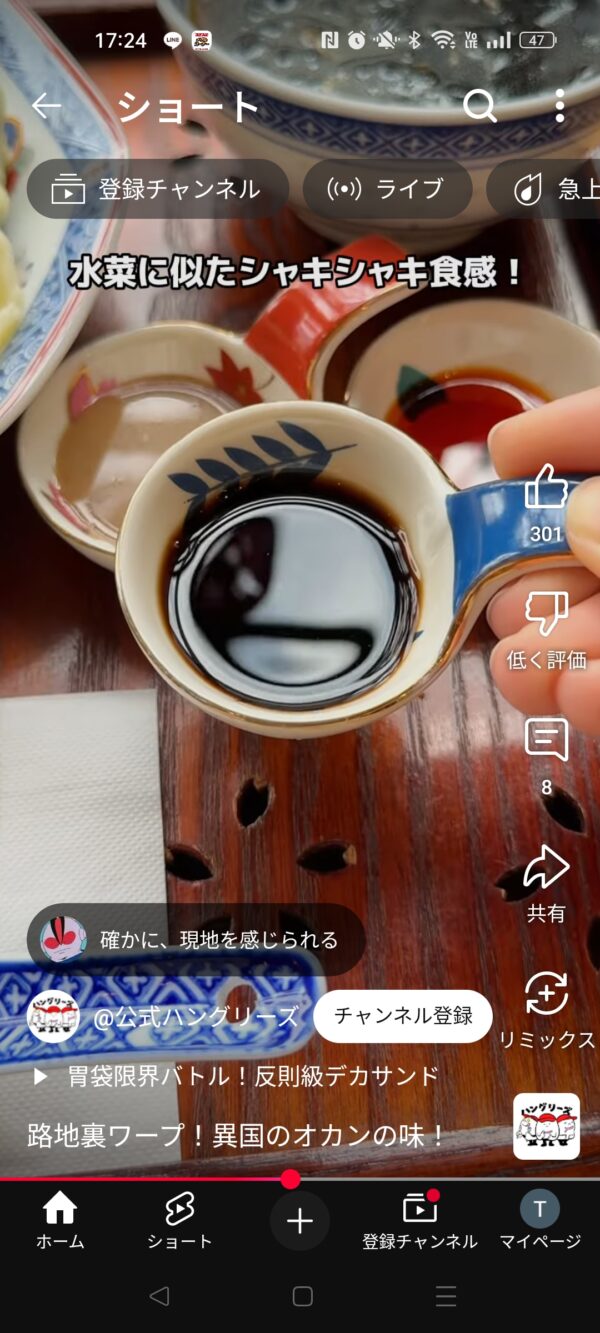This screenshot has height=1333, width=600.
Task: Open the @公式ハングリーズ channel
Action: 195,1017
